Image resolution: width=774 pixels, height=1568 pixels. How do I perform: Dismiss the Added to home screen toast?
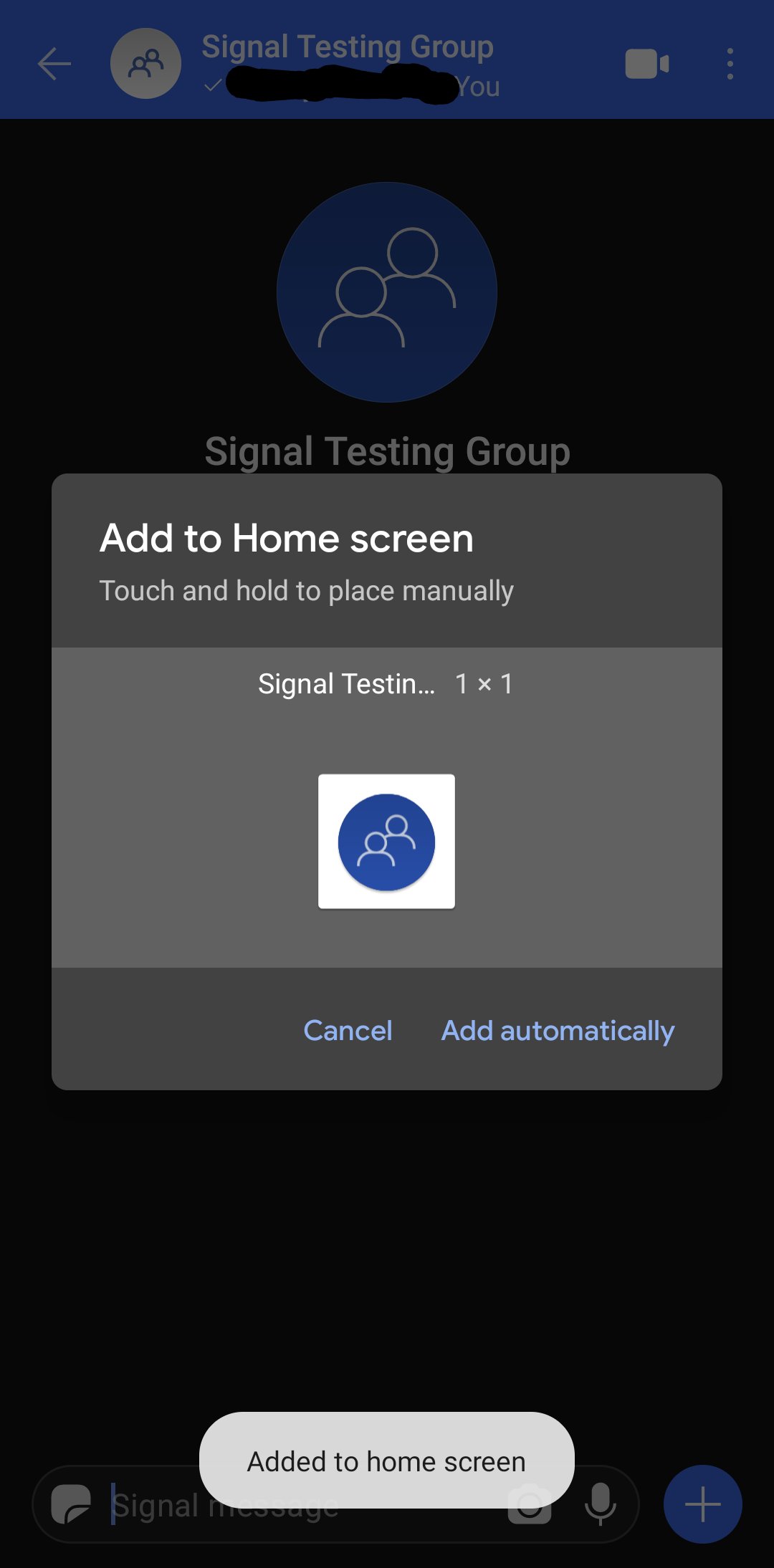(x=386, y=1461)
